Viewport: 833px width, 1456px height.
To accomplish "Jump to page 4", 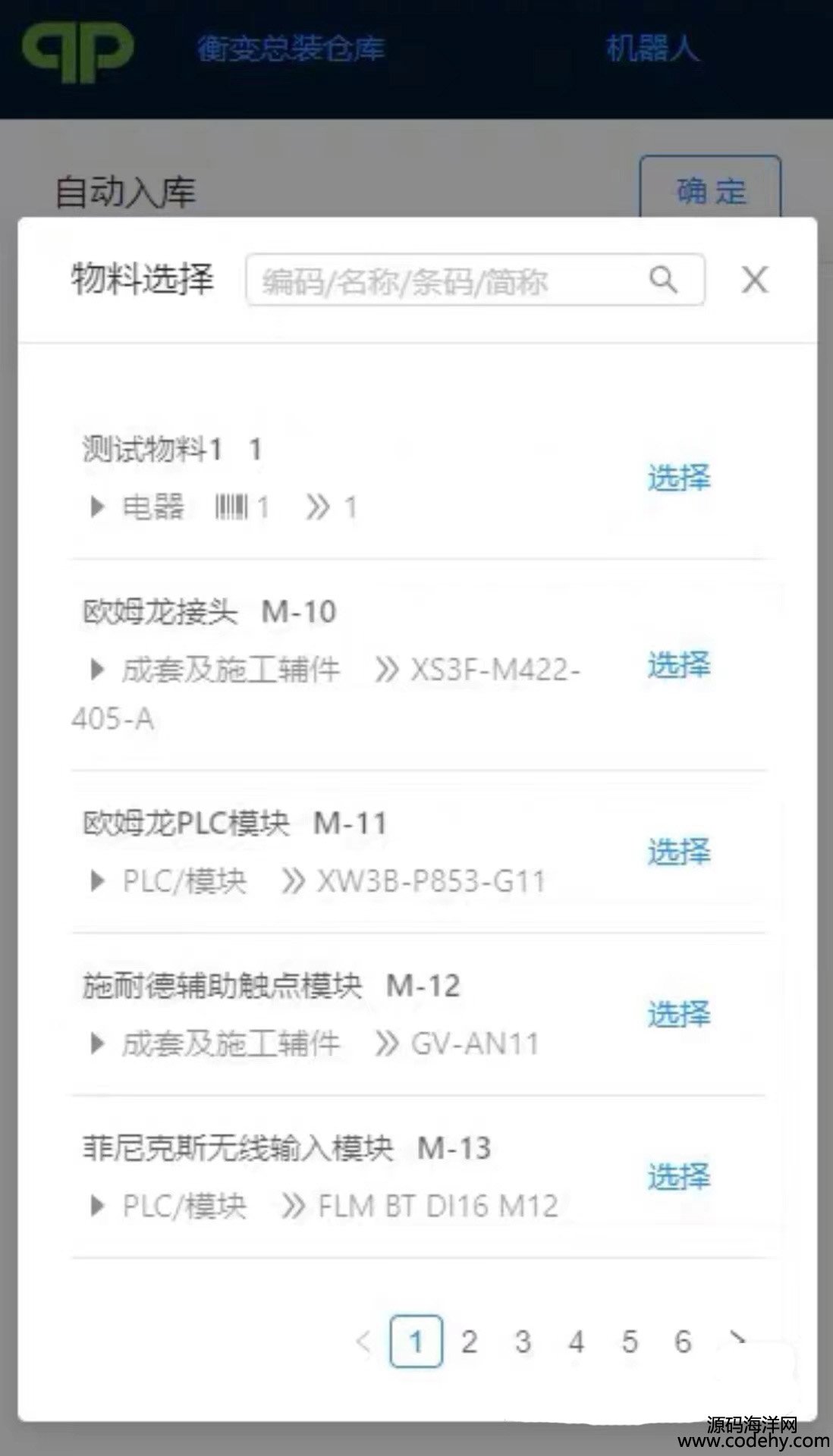I will (577, 1341).
